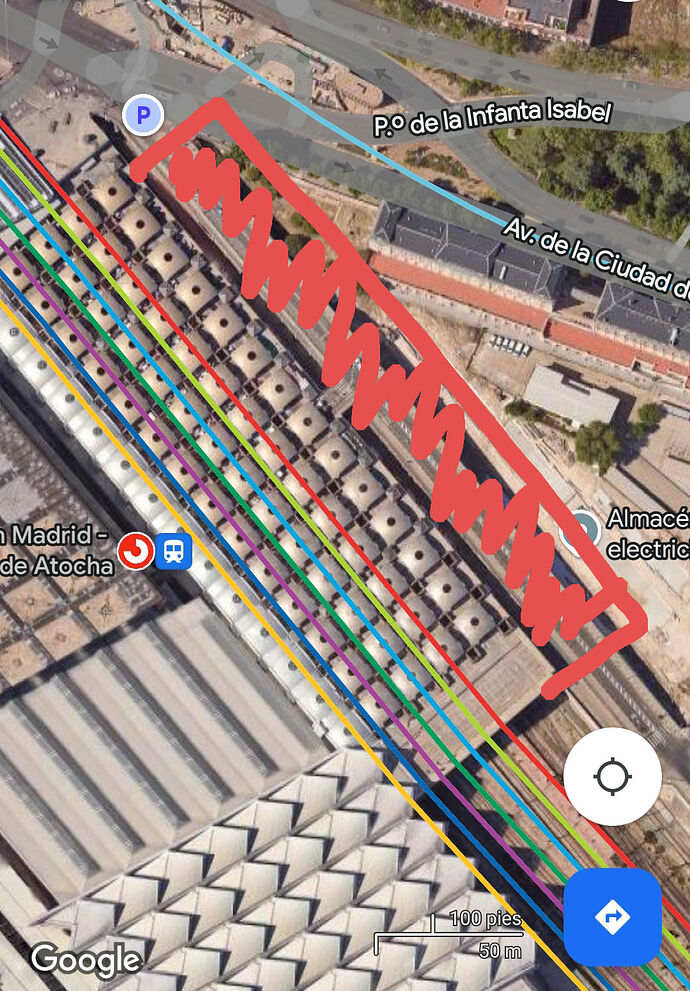Open directions with the blue arrow button

tap(612, 916)
